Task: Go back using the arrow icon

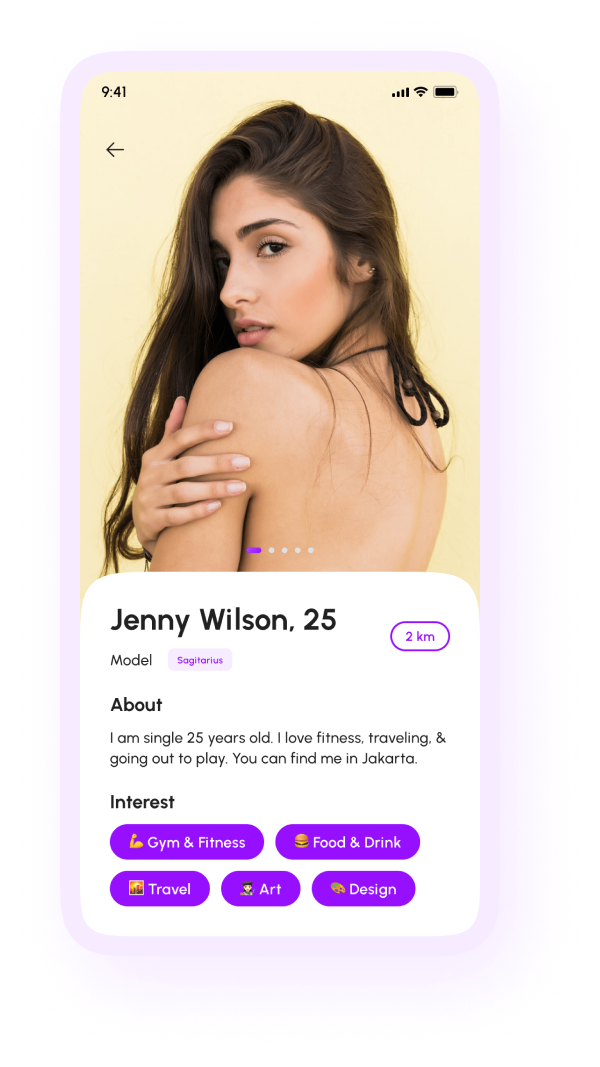Action: (115, 150)
